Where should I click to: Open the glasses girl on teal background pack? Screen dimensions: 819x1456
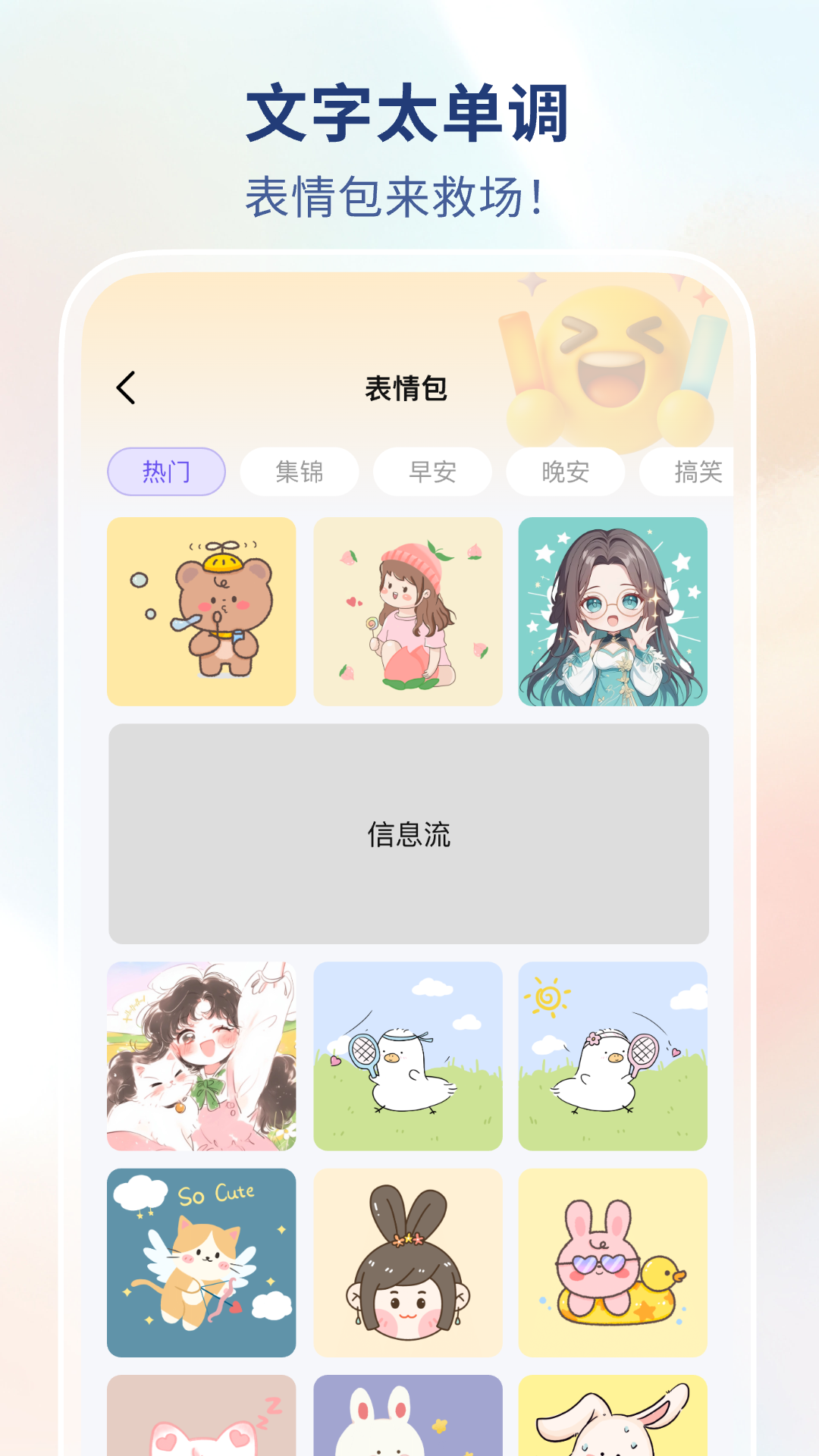pyautogui.click(x=614, y=611)
